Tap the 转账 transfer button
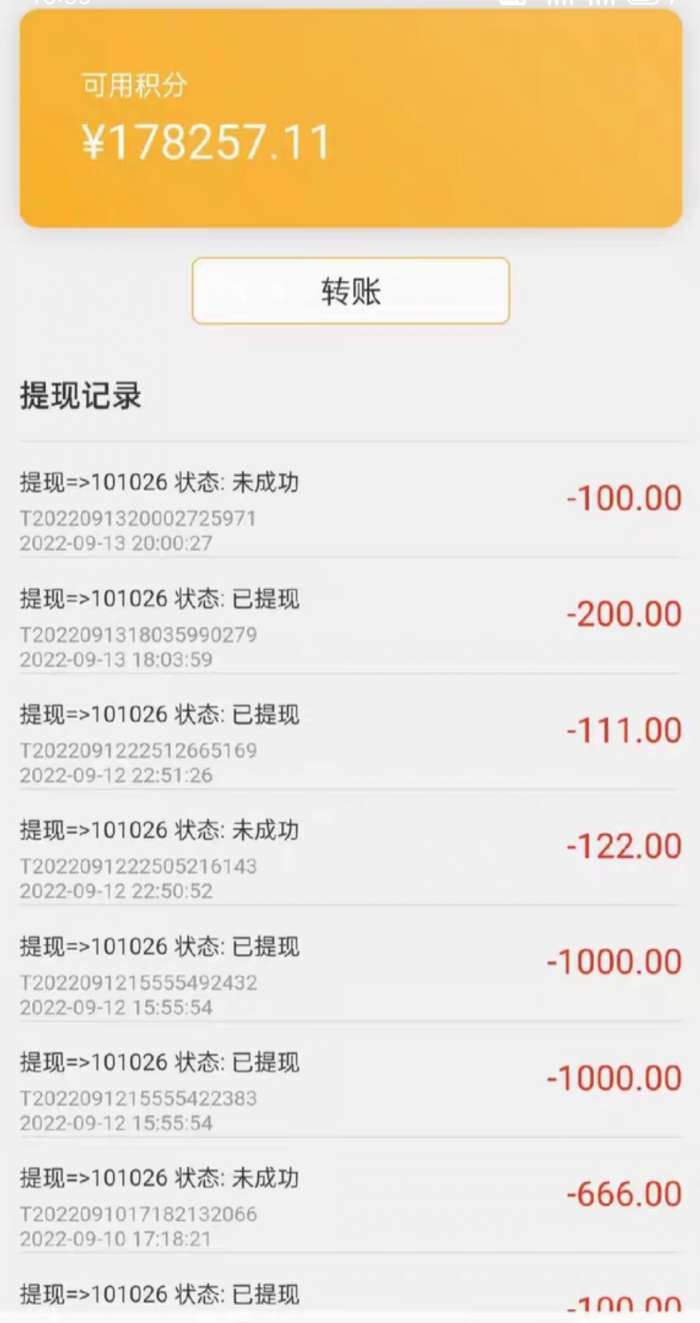This screenshot has height=1323, width=700. (x=351, y=291)
